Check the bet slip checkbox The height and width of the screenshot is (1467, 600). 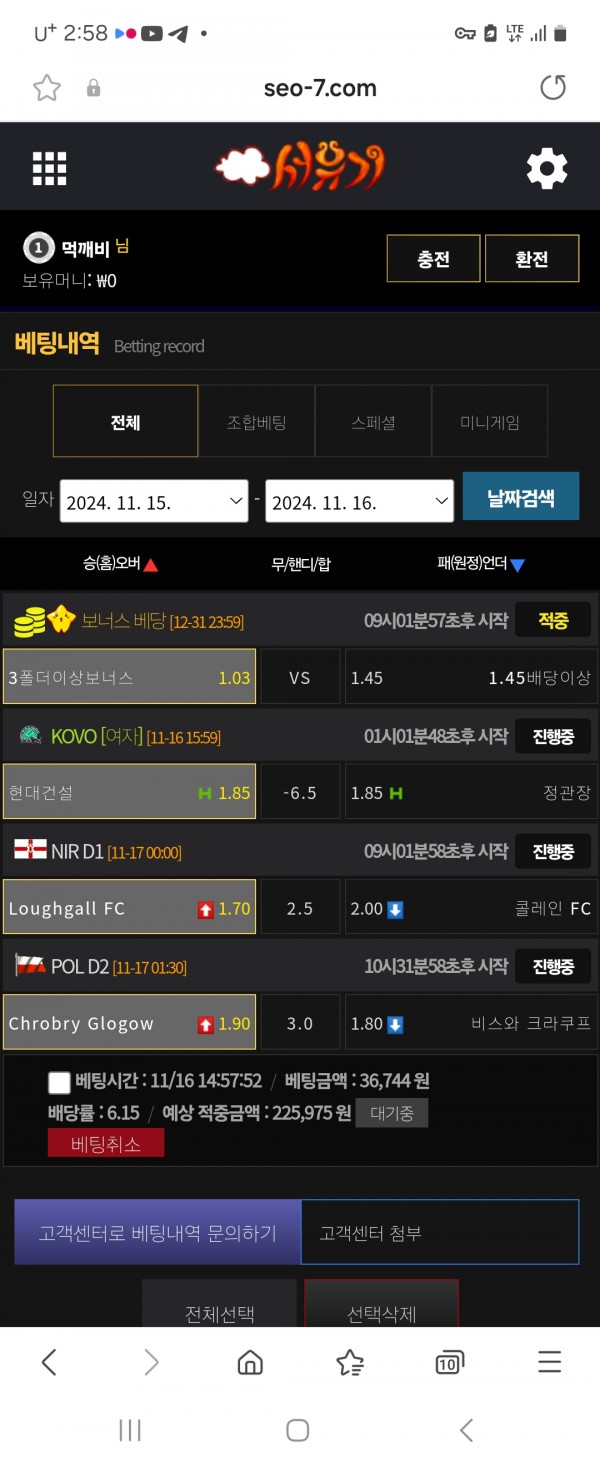59,1082
